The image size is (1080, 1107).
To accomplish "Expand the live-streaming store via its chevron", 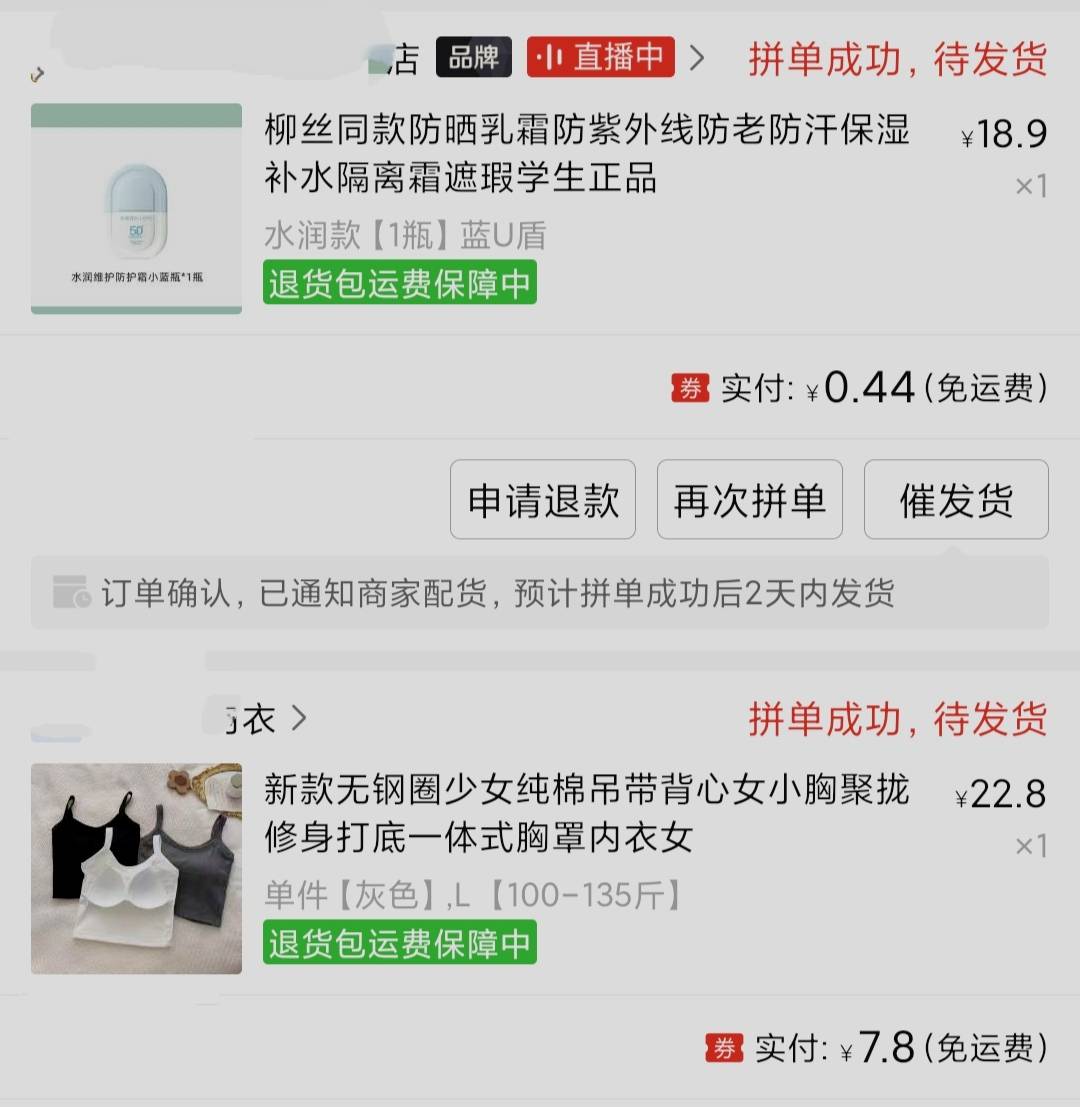I will coord(695,57).
